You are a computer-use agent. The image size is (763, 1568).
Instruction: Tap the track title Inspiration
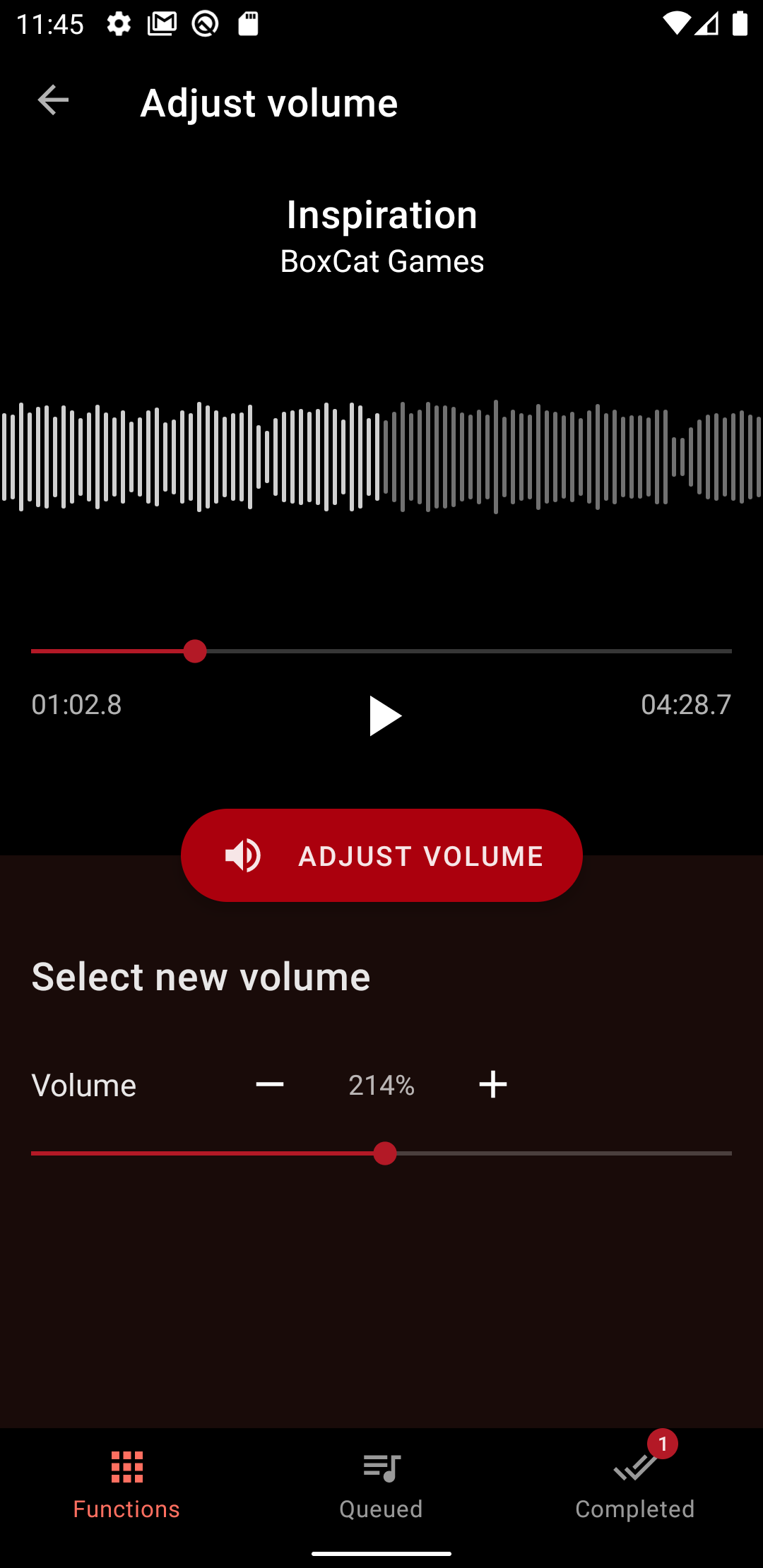coord(381,214)
